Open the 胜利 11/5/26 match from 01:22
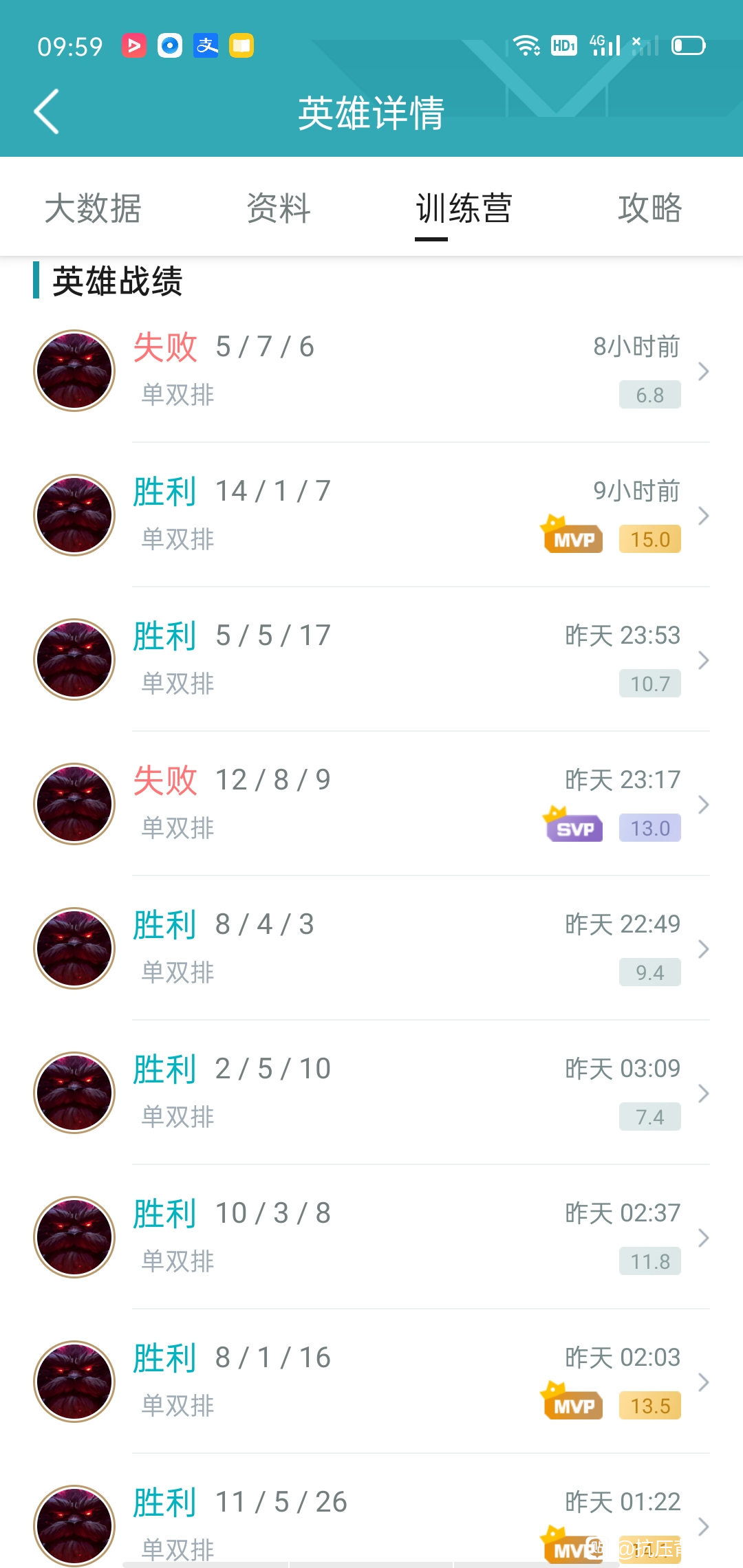Viewport: 743px width, 1568px height. [371, 1512]
